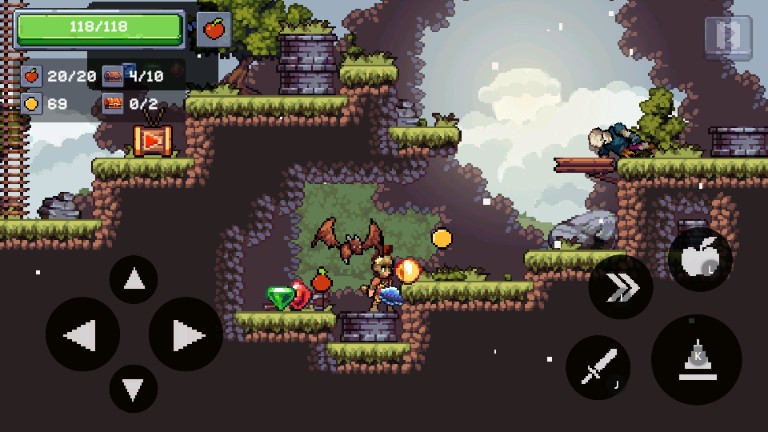The image size is (768, 432).
Task: Move right with the D-pad arrow
Action: coord(186,334)
